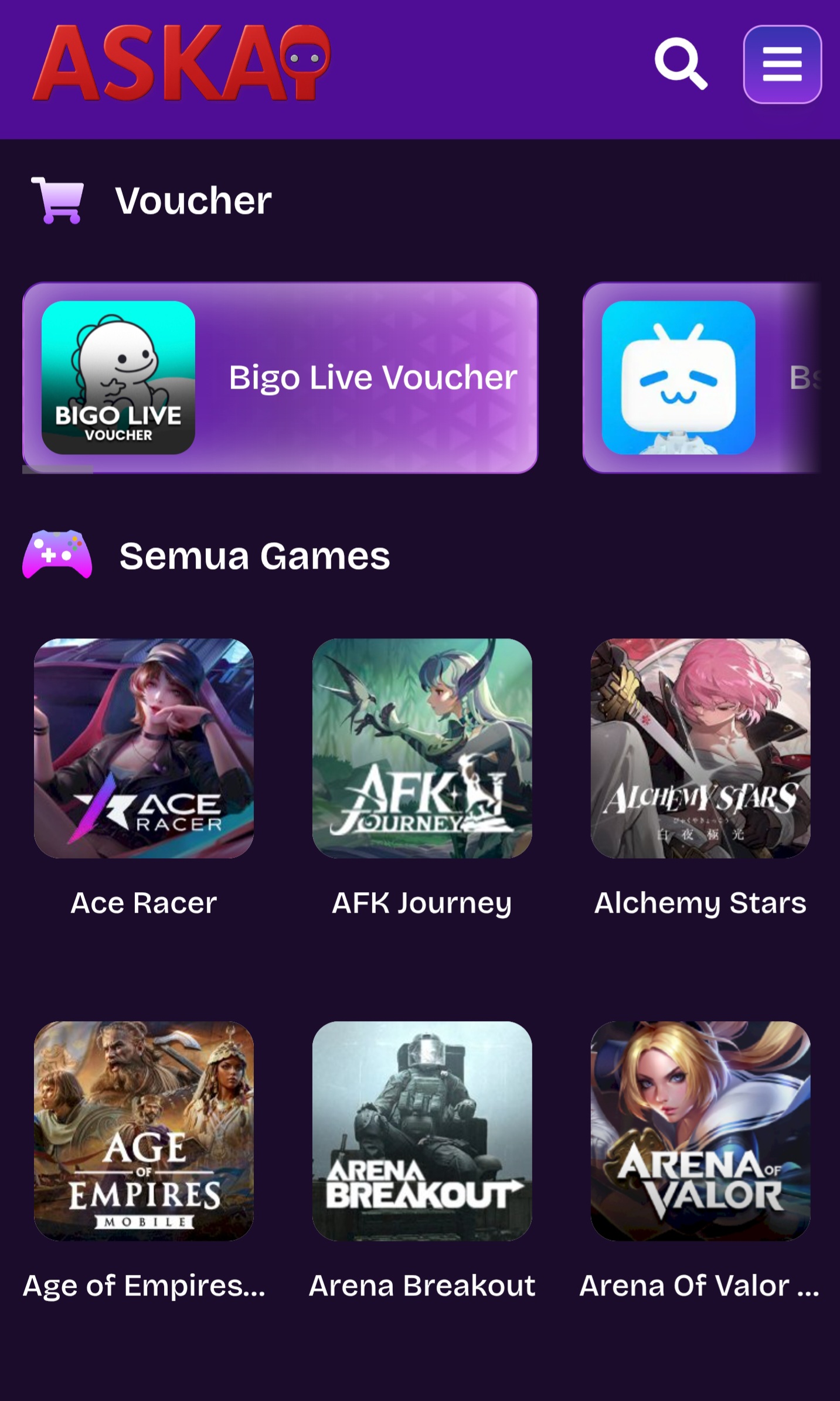
Task: Open the Age of Empires Mobile tile
Action: (x=144, y=1131)
